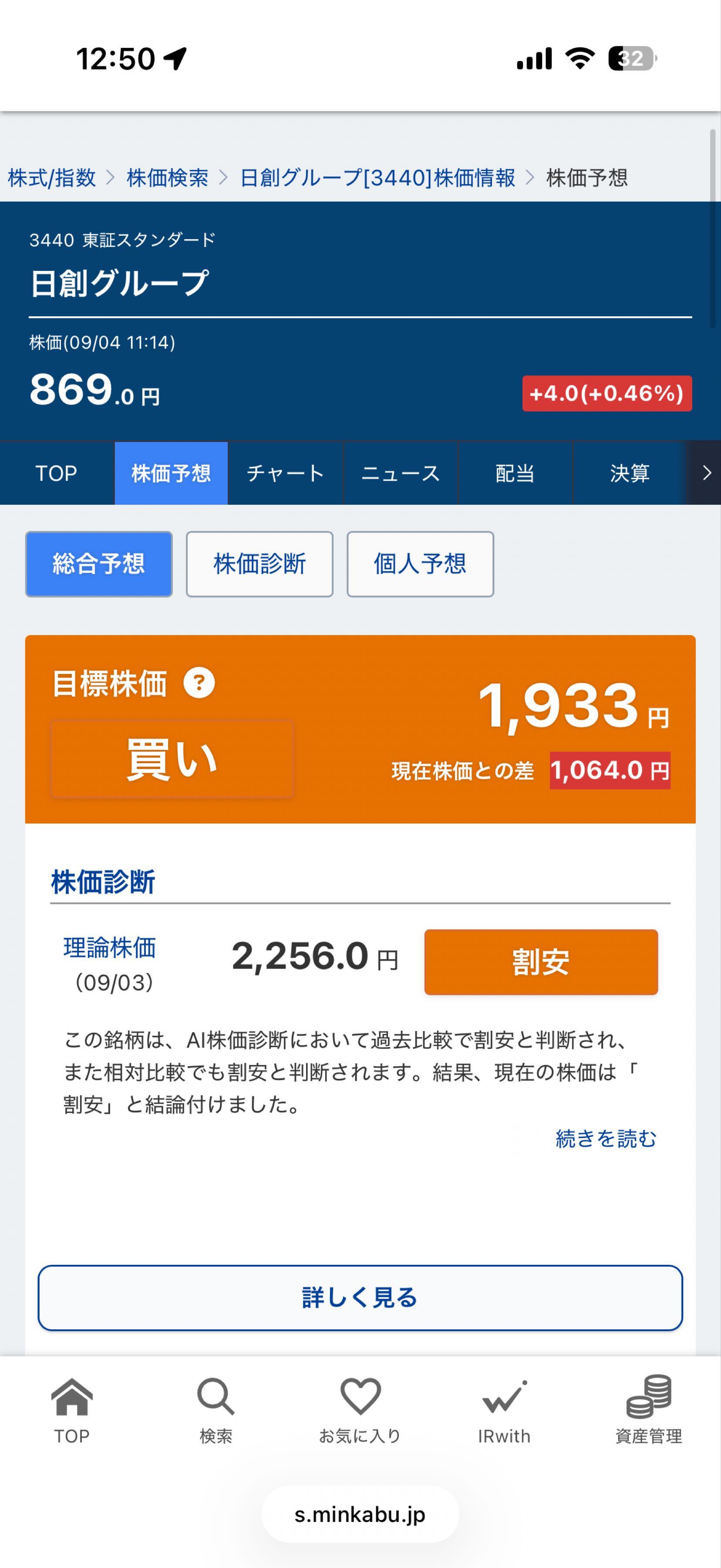
Task: Switch to 株価診断 segment
Action: point(259,564)
